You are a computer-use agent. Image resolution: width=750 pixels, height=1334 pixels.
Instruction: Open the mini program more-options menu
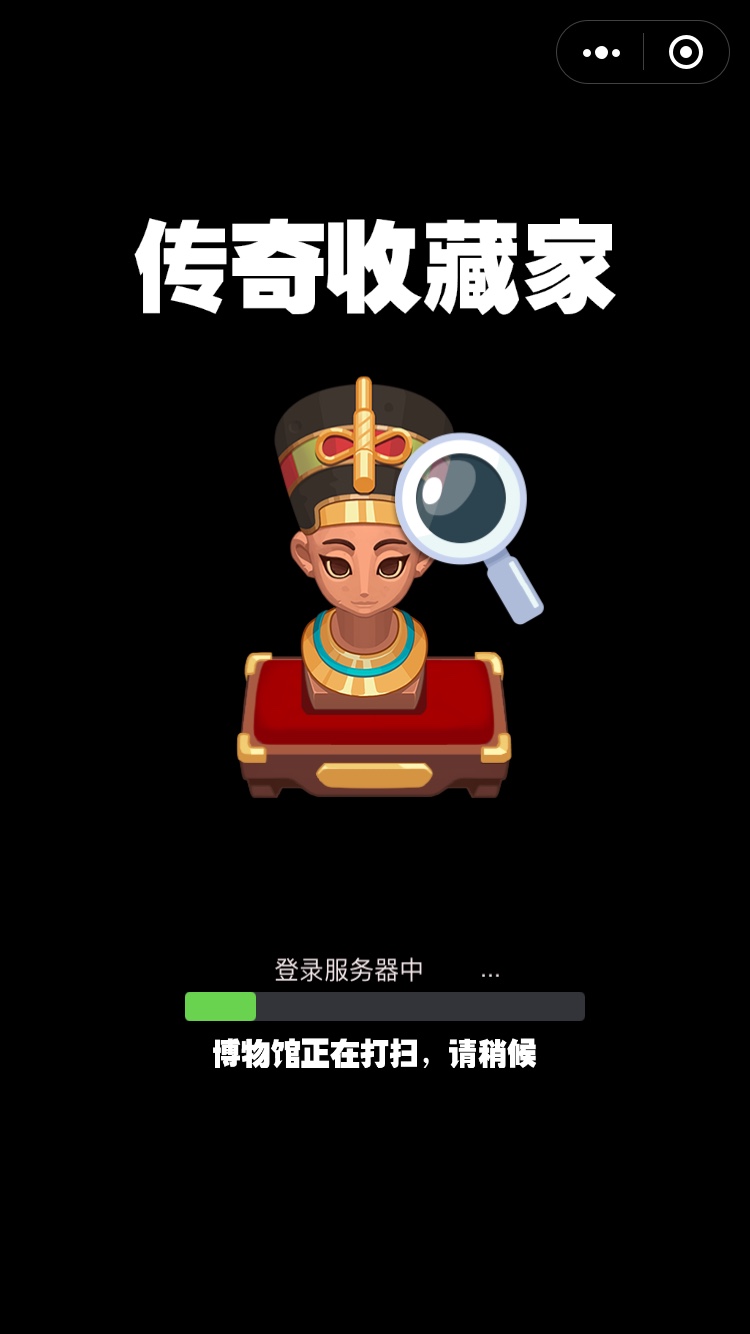[601, 52]
